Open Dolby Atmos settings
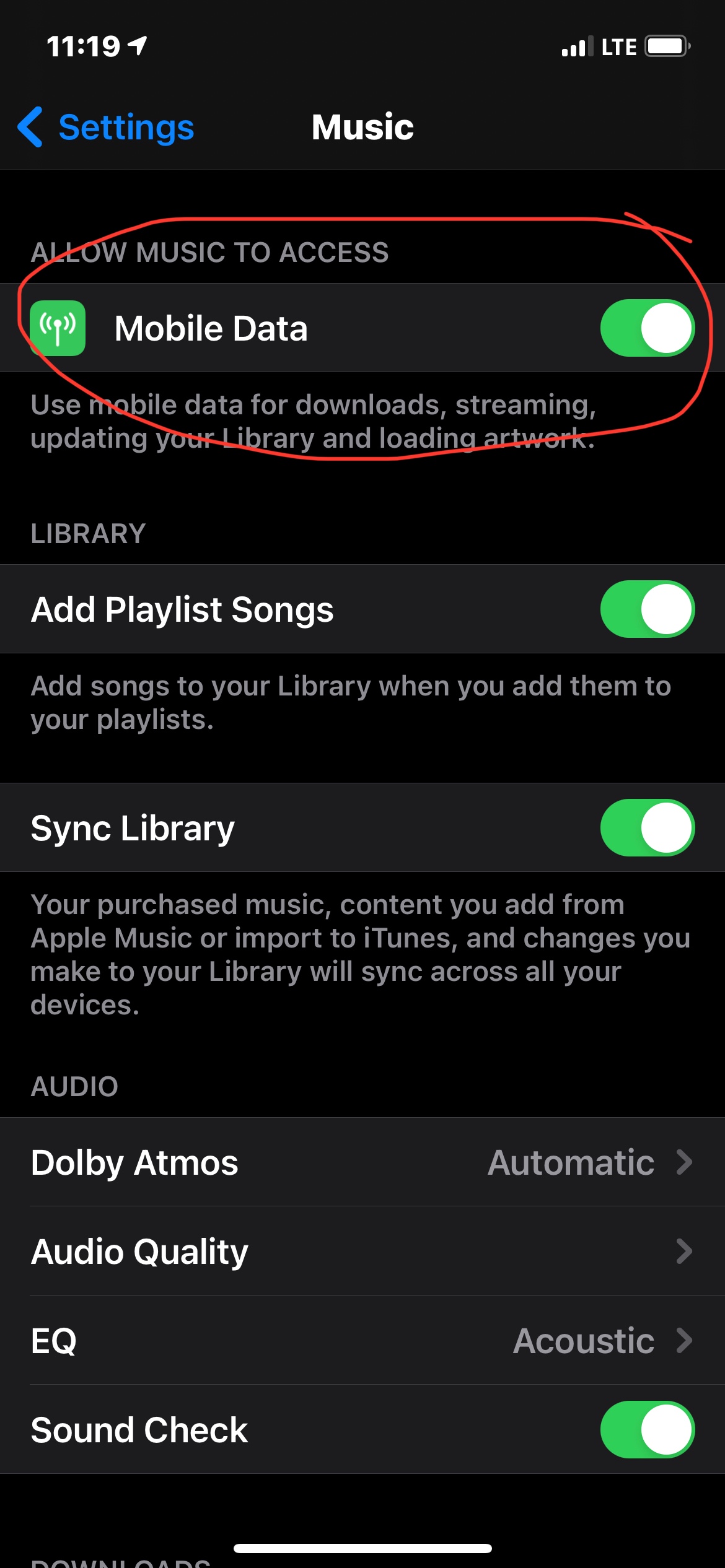This screenshot has width=725, height=1568. tap(362, 1162)
